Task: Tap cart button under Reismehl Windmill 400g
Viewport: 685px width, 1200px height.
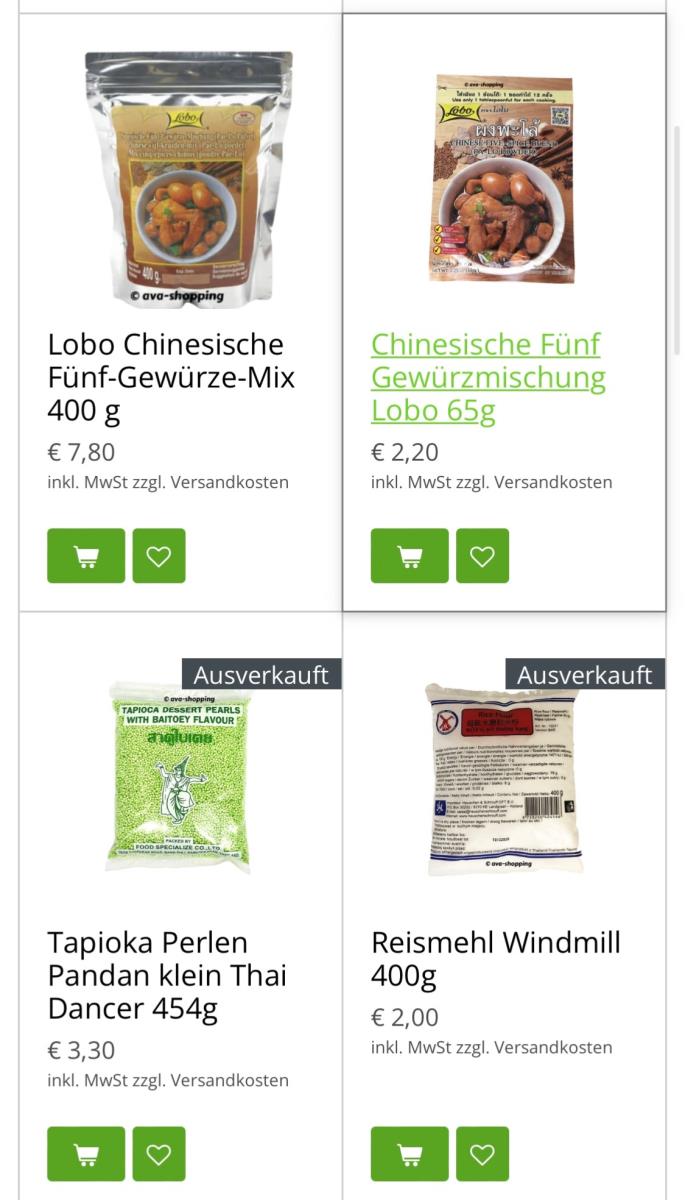Action: click(x=410, y=1154)
